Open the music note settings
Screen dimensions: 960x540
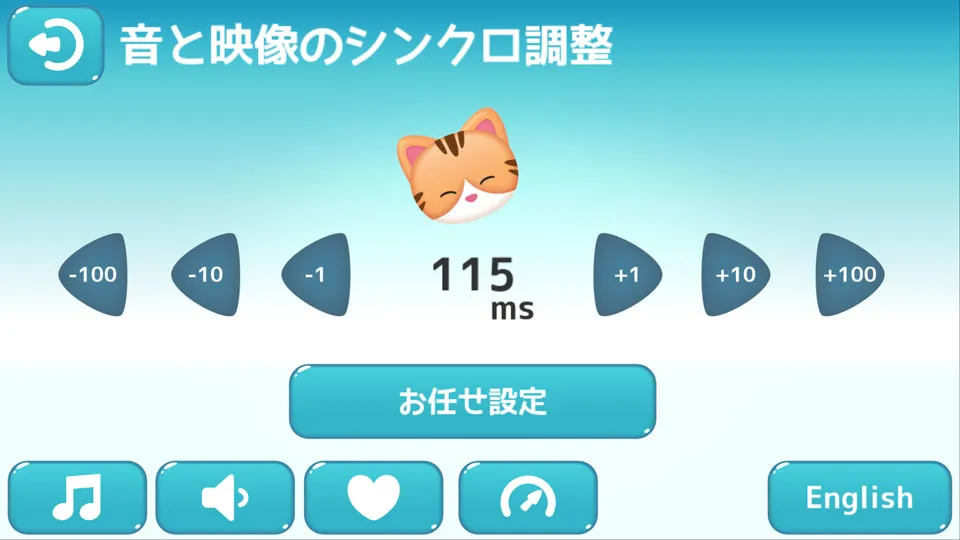pyautogui.click(x=78, y=497)
